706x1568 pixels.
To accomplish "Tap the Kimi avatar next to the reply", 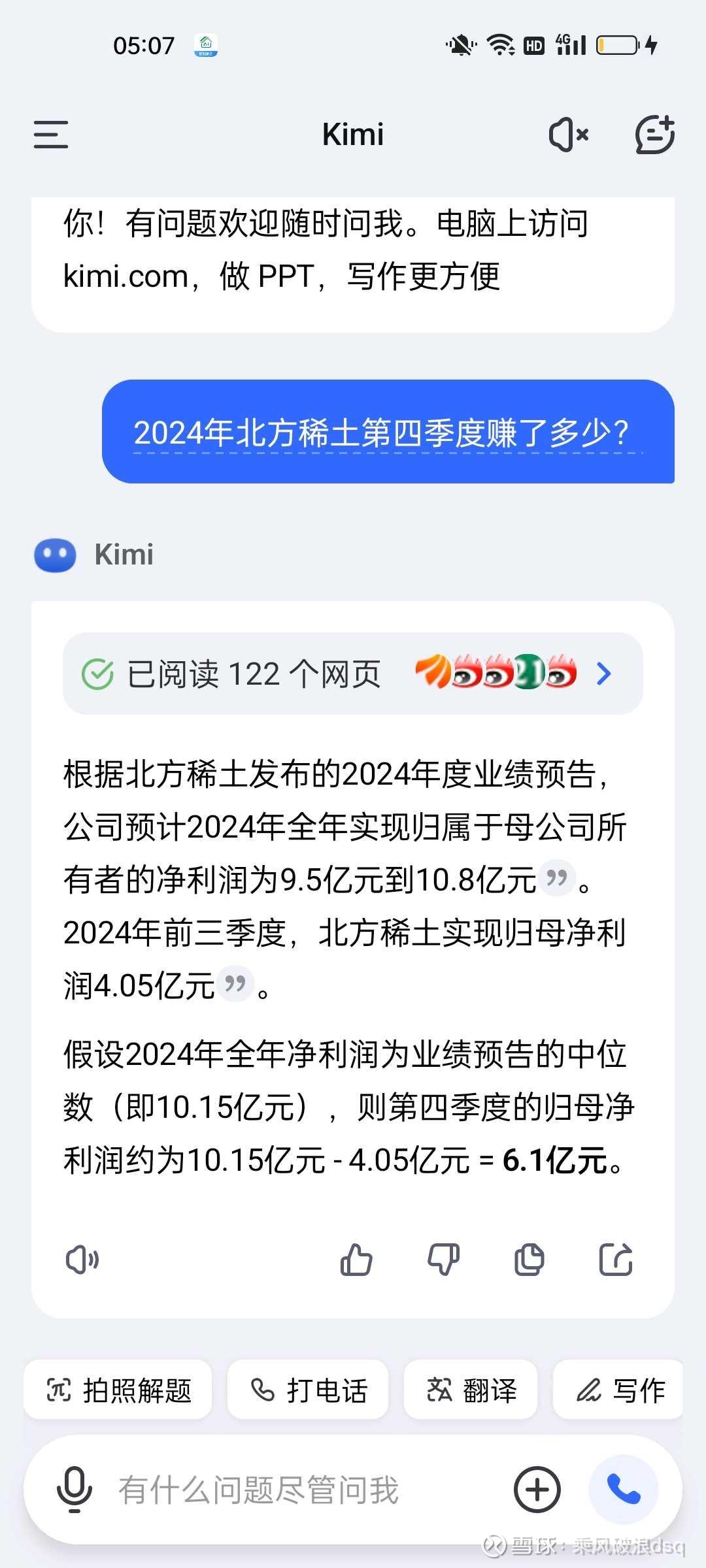I will [54, 555].
